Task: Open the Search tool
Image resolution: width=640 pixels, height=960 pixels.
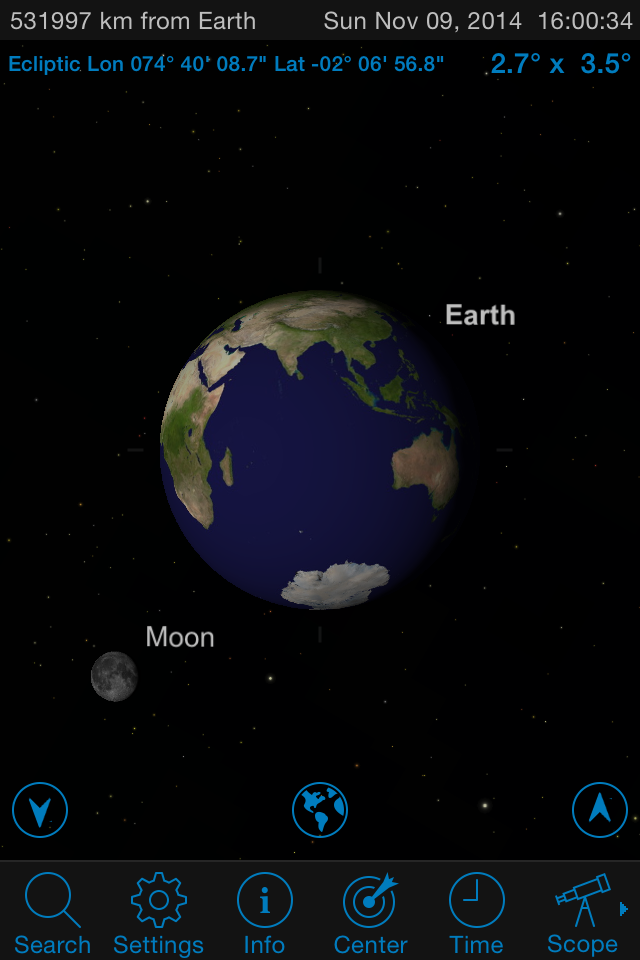Action: [52, 912]
